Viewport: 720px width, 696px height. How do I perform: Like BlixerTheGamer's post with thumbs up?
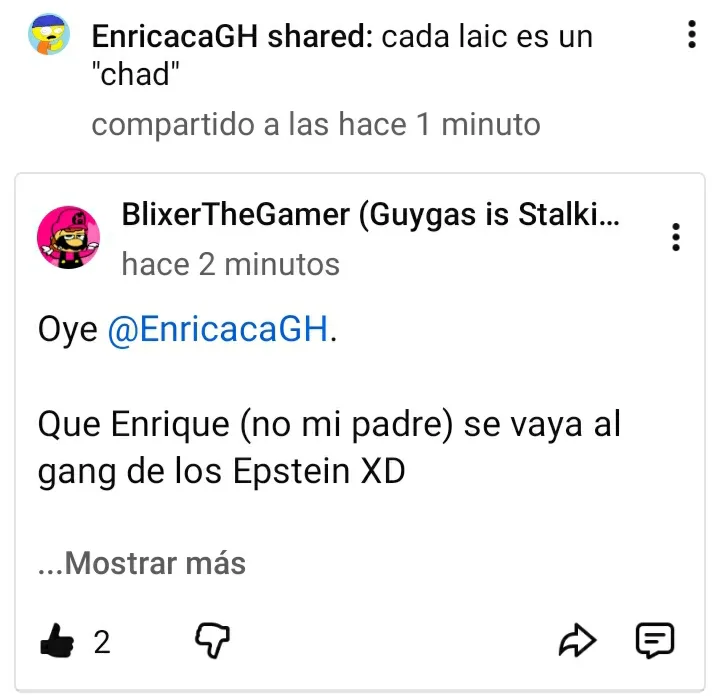[x=57, y=640]
